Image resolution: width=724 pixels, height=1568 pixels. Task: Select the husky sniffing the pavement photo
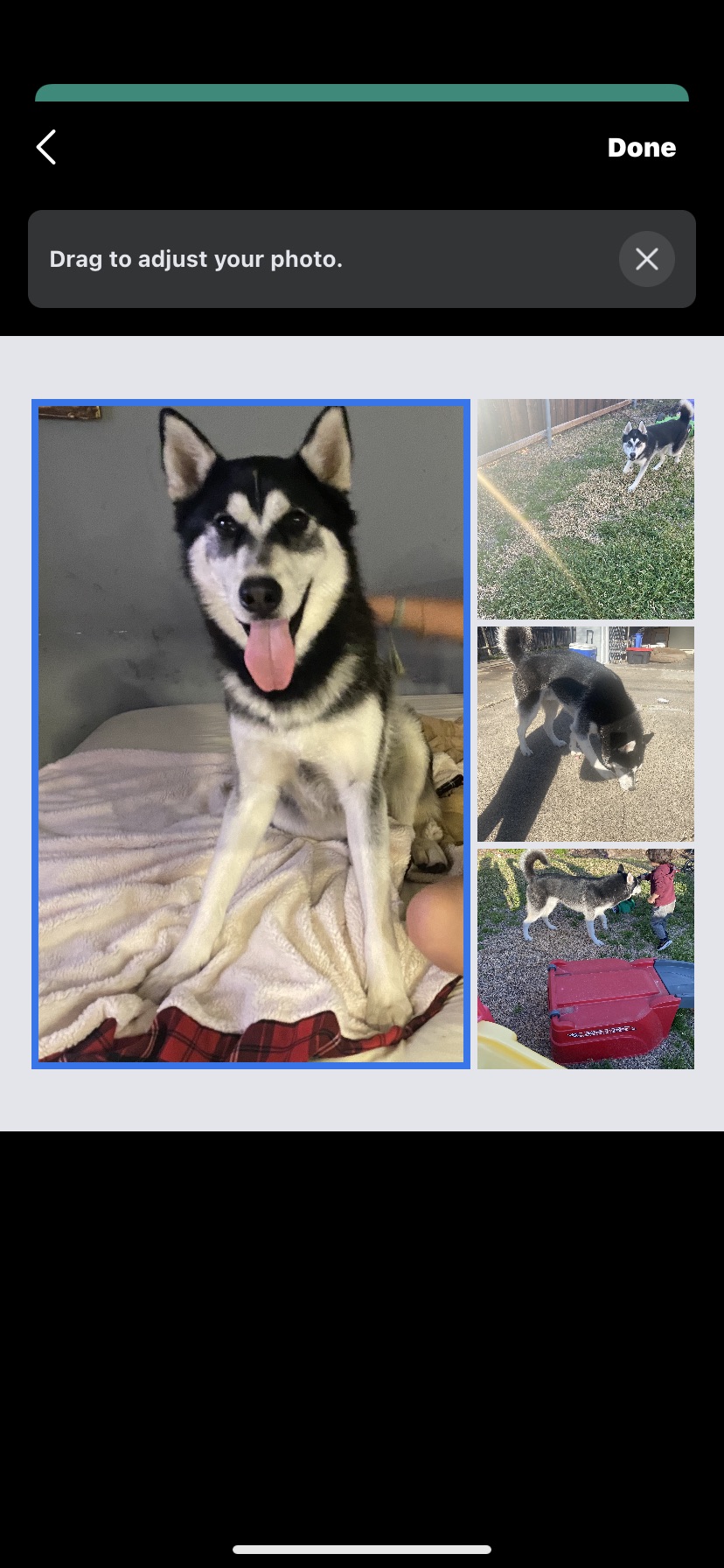[x=586, y=733]
